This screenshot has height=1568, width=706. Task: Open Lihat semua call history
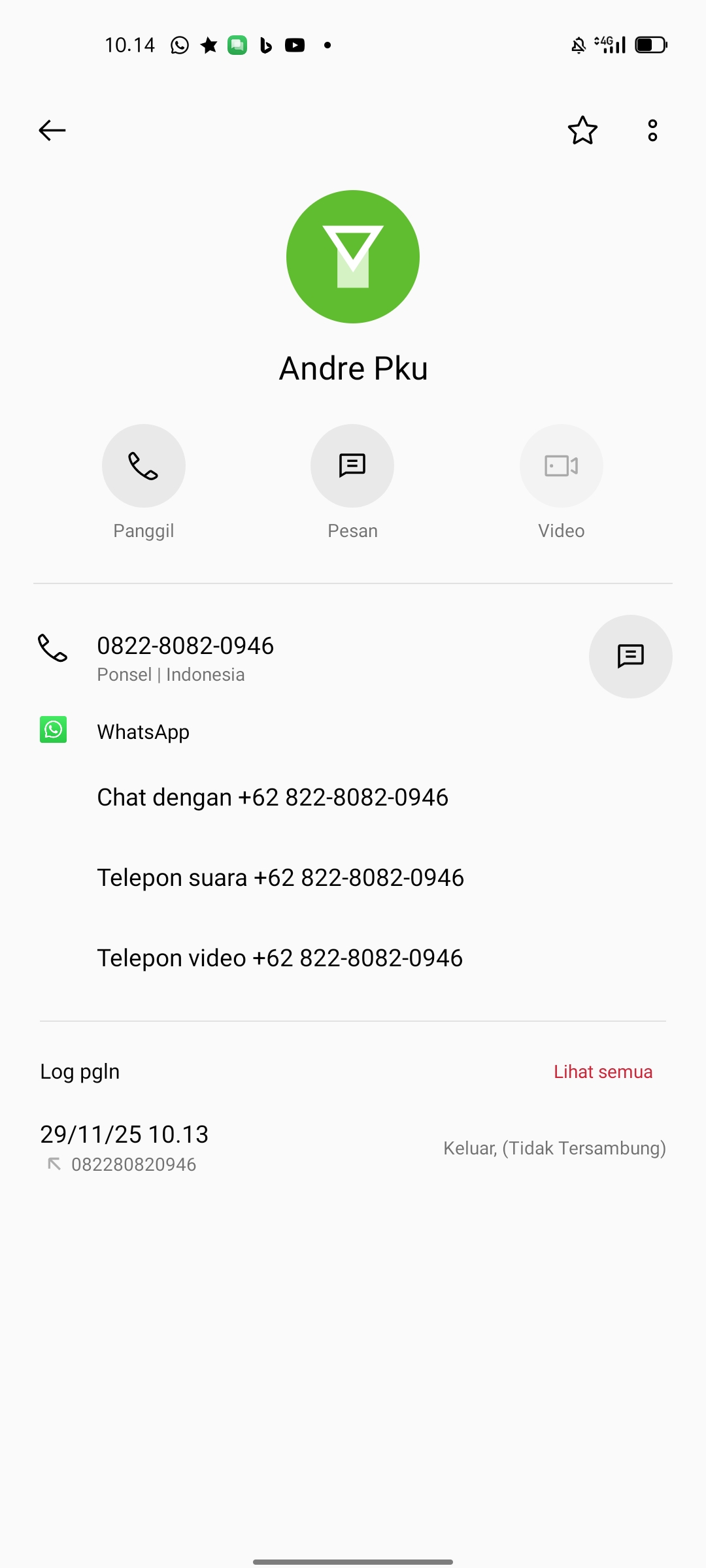click(603, 1071)
